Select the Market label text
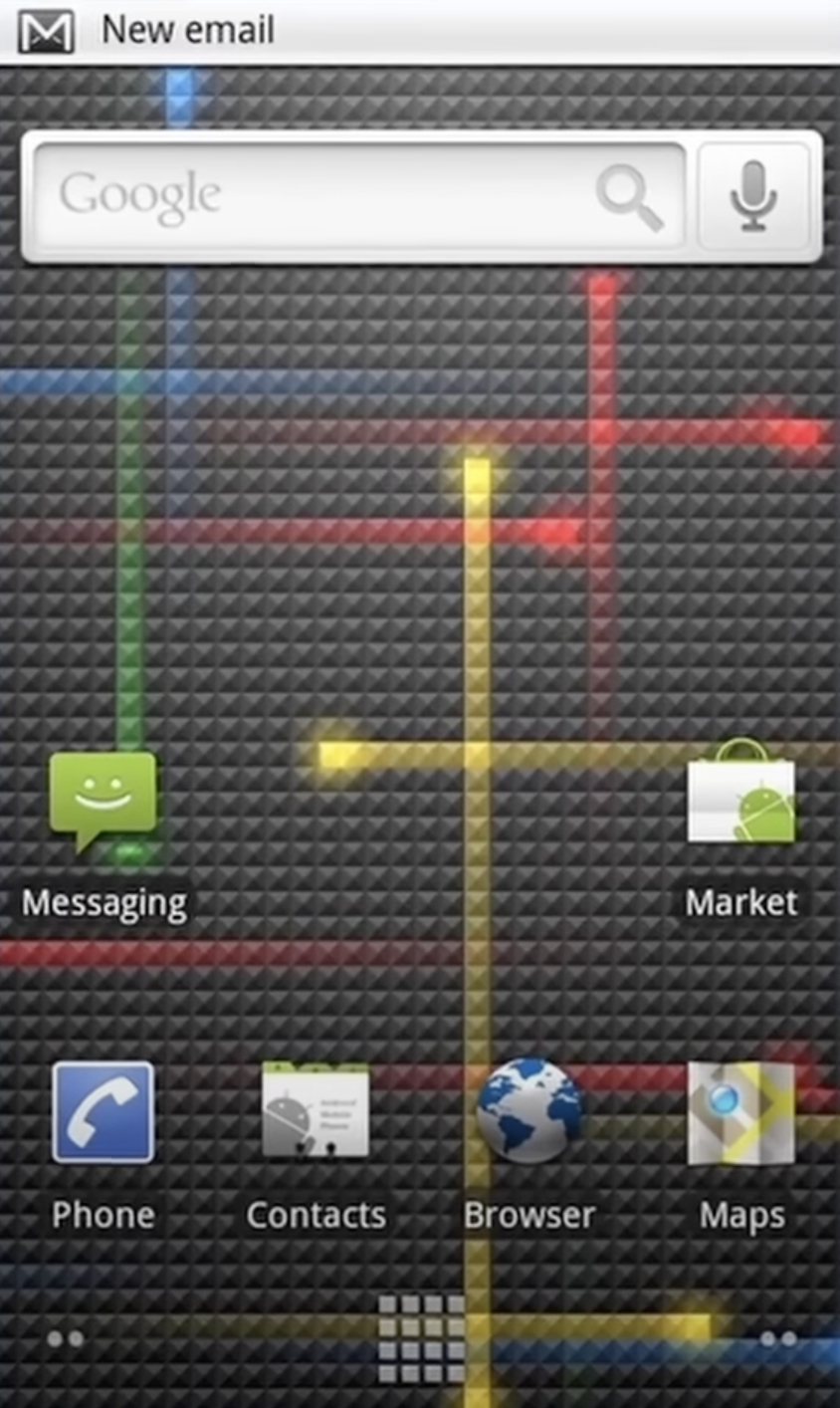This screenshot has height=1408, width=840. [740, 902]
